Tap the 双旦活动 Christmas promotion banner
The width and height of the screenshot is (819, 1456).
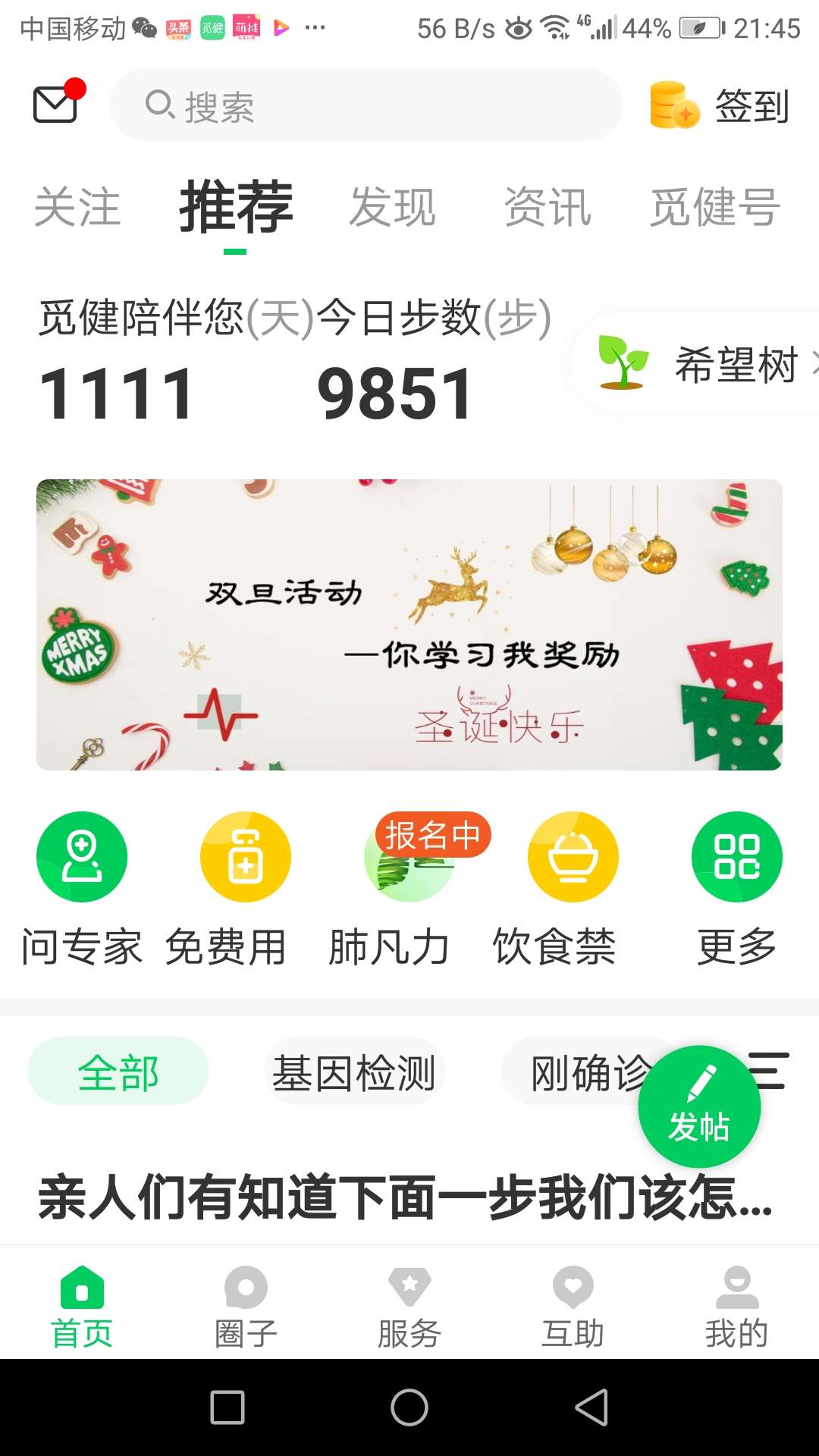(409, 623)
